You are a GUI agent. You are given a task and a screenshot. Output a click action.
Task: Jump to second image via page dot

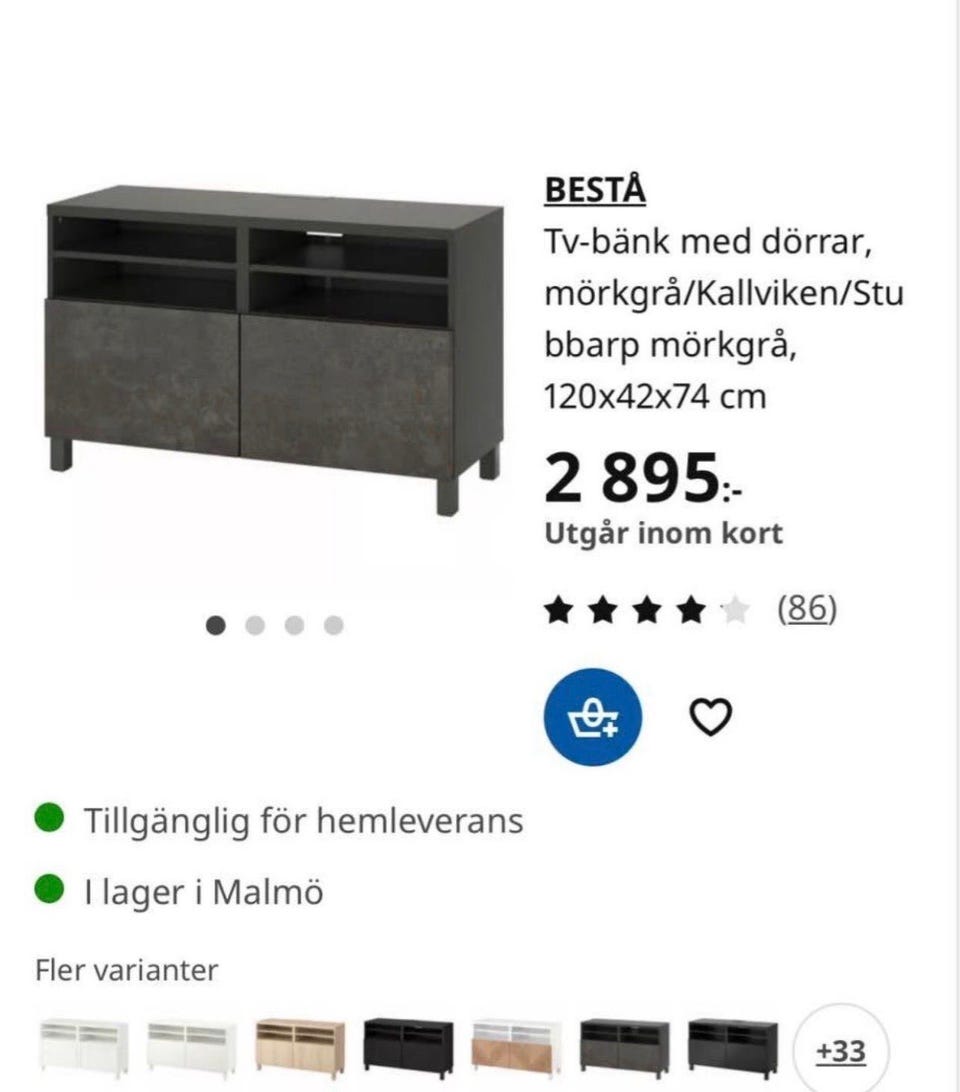255,625
